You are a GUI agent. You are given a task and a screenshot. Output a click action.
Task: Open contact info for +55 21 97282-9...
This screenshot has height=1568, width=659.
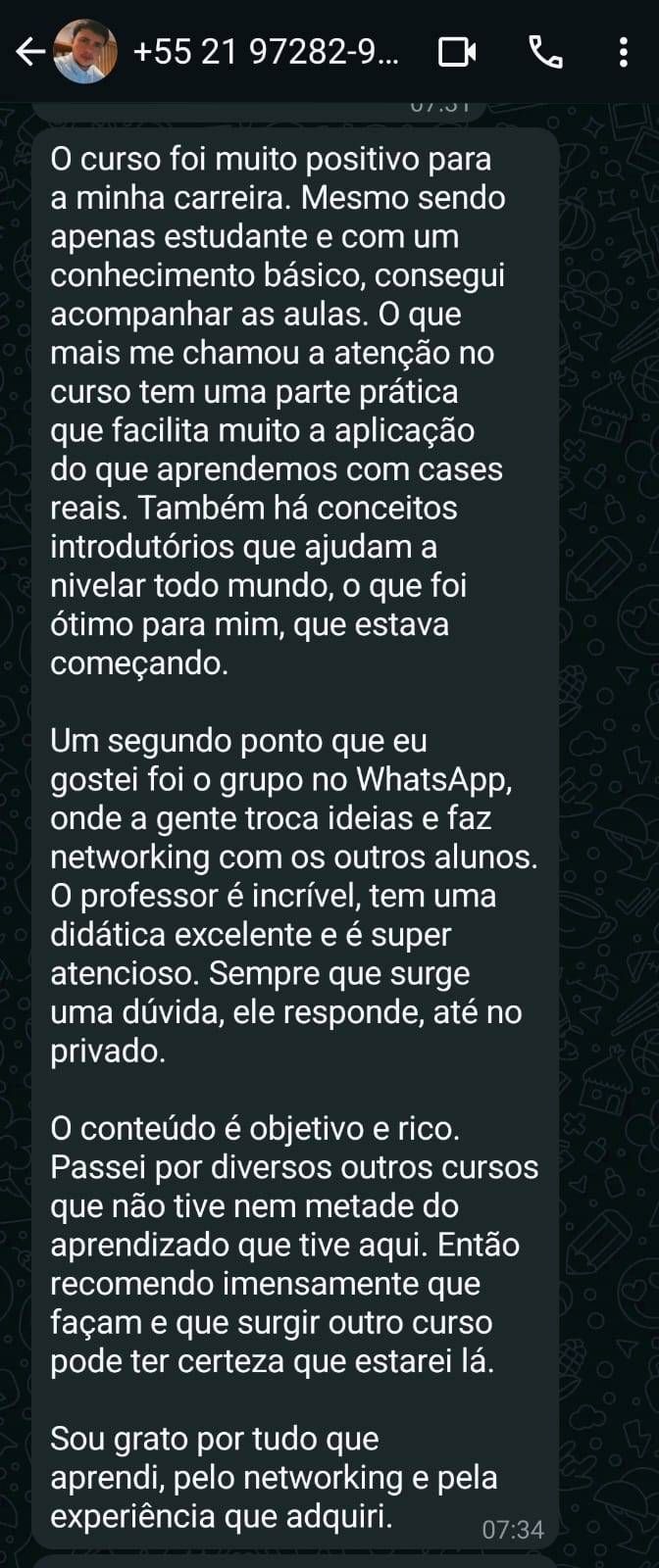[266, 51]
